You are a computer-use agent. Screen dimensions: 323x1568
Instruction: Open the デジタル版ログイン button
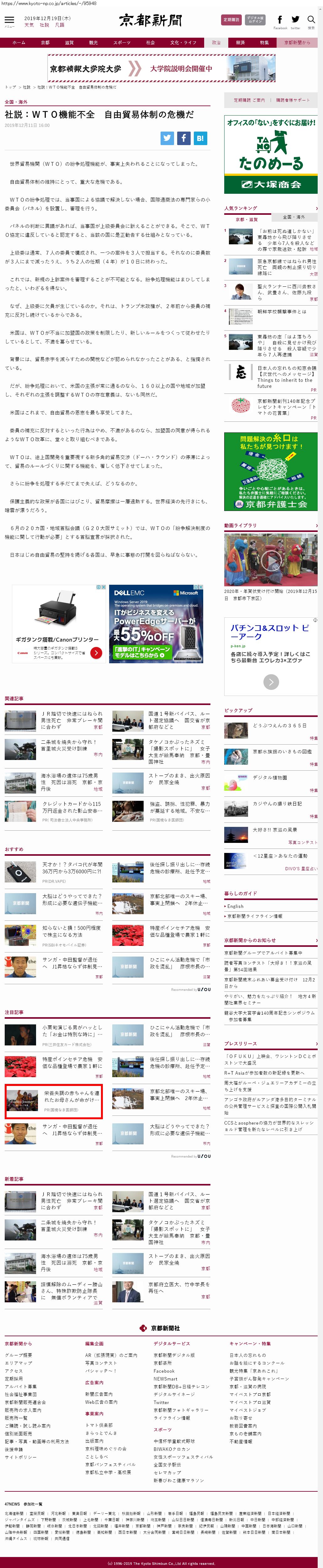255,20
